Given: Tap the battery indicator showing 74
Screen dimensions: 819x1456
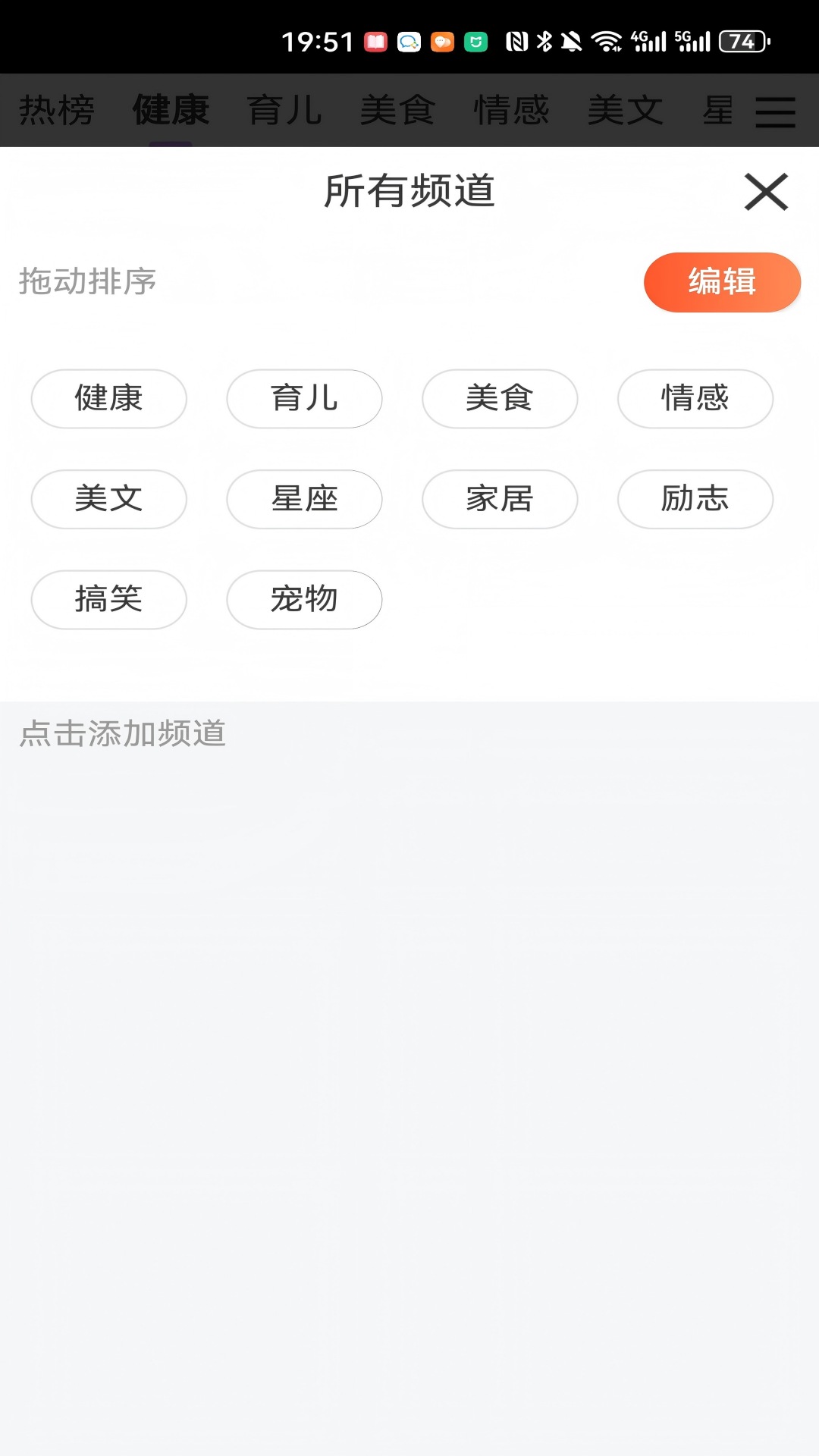Looking at the screenshot, I should tap(740, 40).
